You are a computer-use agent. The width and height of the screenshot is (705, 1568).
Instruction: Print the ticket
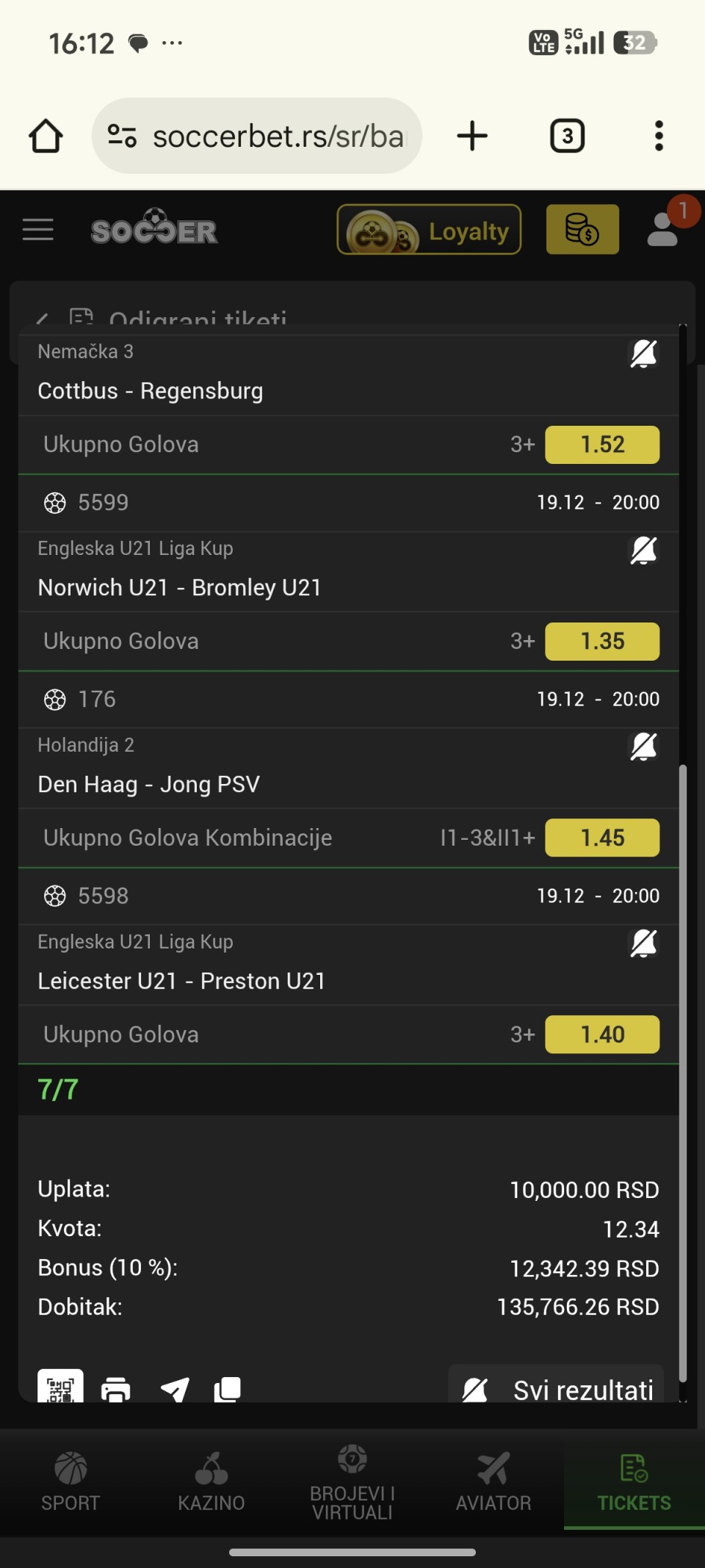click(116, 1389)
